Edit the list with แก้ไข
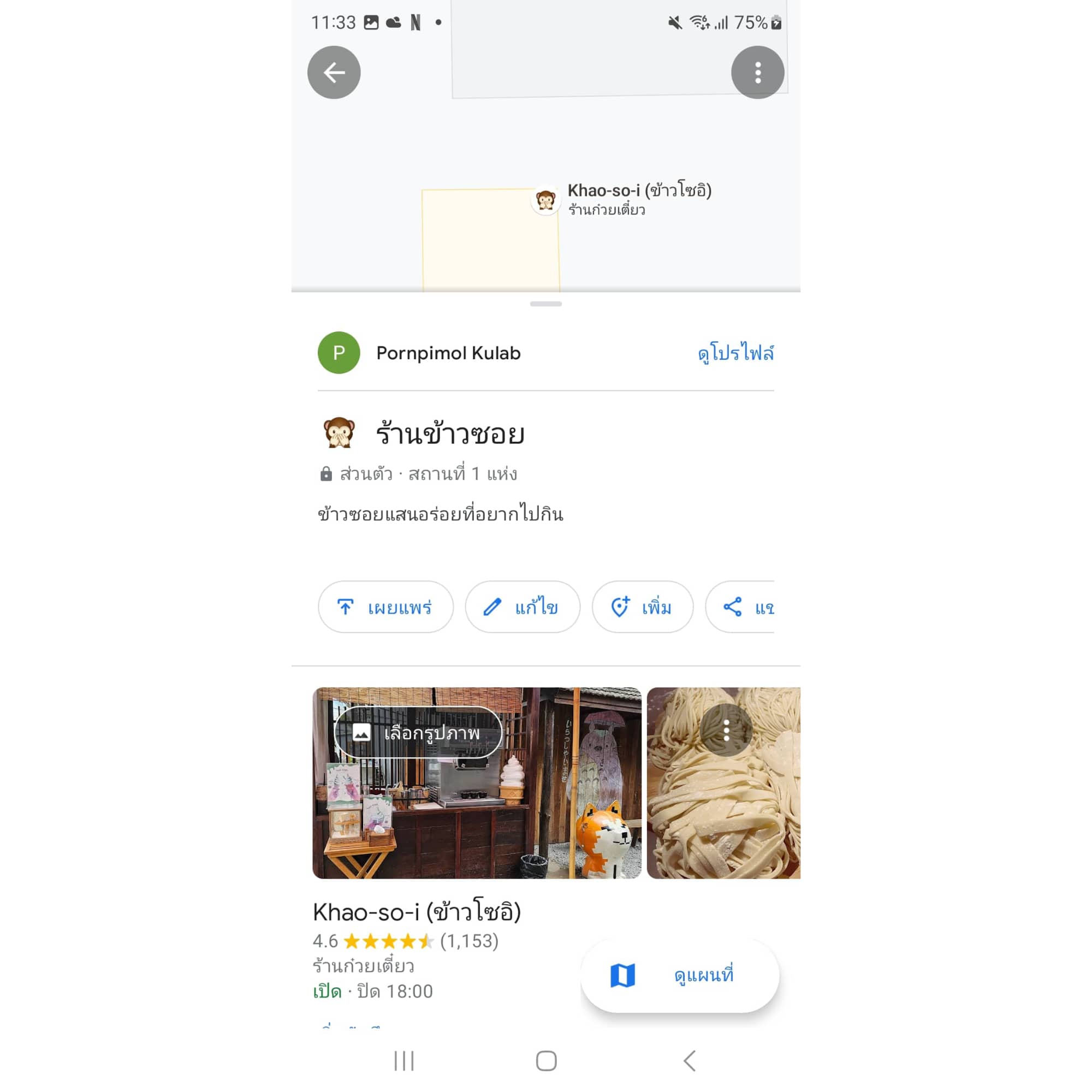The width and height of the screenshot is (1092, 1092). pyautogui.click(x=523, y=607)
